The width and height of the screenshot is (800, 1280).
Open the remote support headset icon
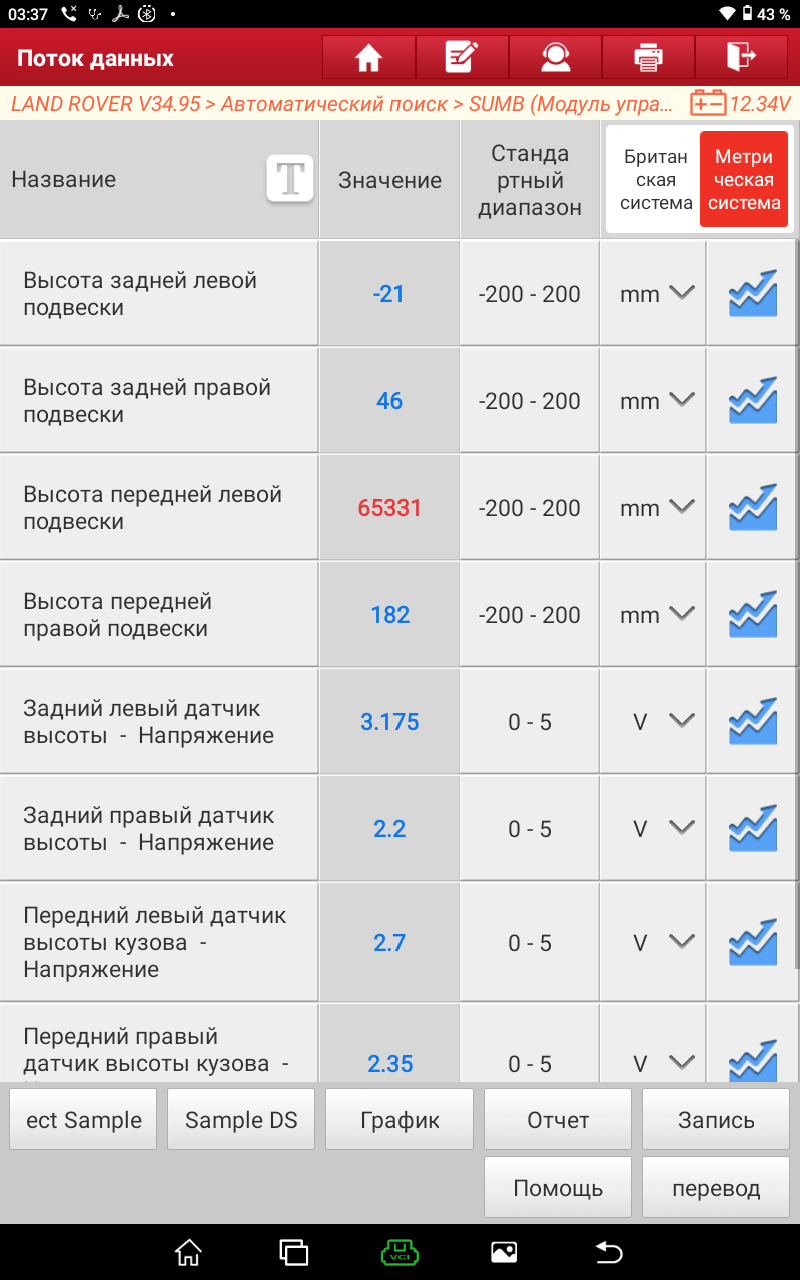555,57
